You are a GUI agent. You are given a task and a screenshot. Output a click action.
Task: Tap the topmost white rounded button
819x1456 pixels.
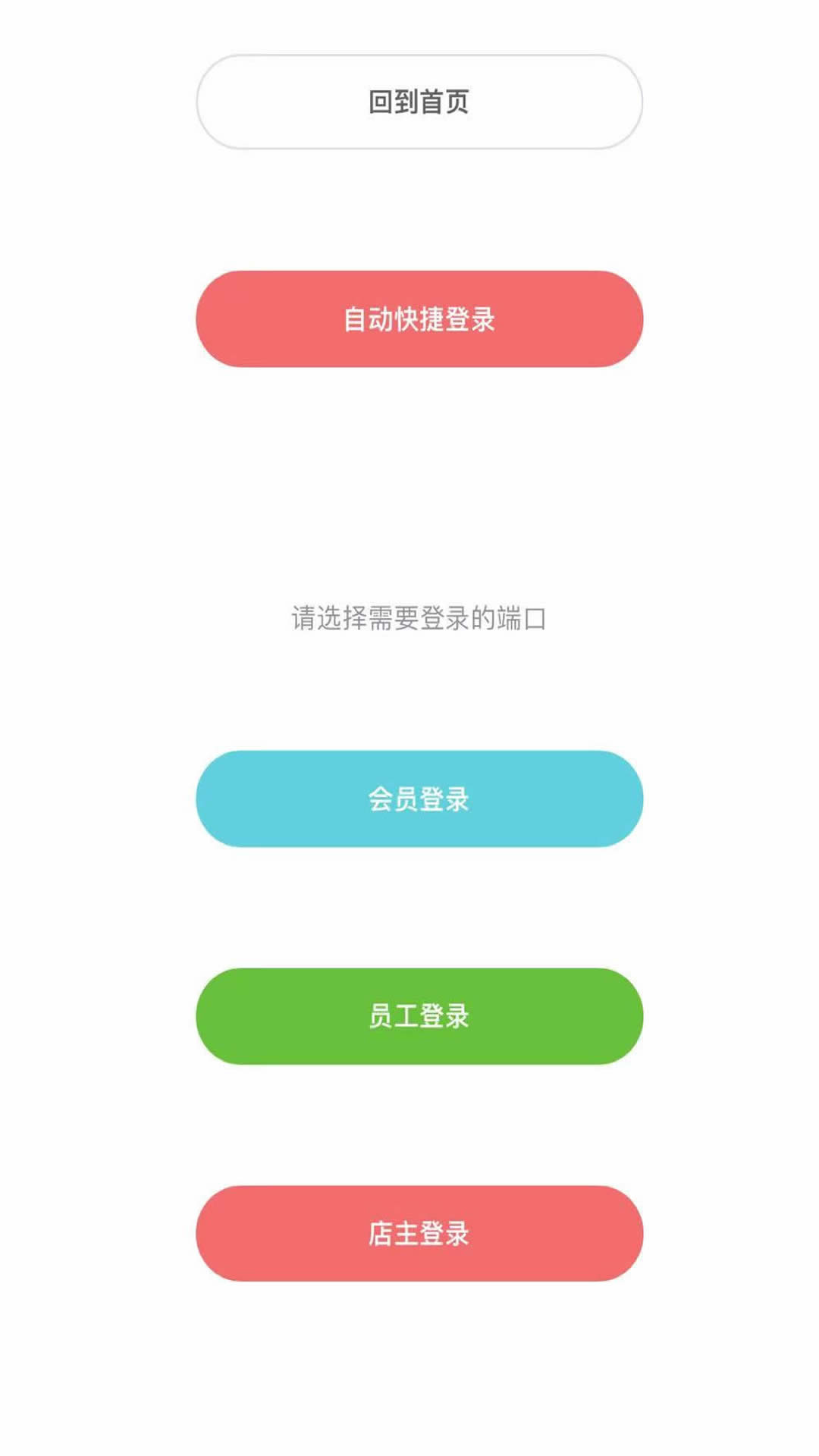[x=418, y=99]
